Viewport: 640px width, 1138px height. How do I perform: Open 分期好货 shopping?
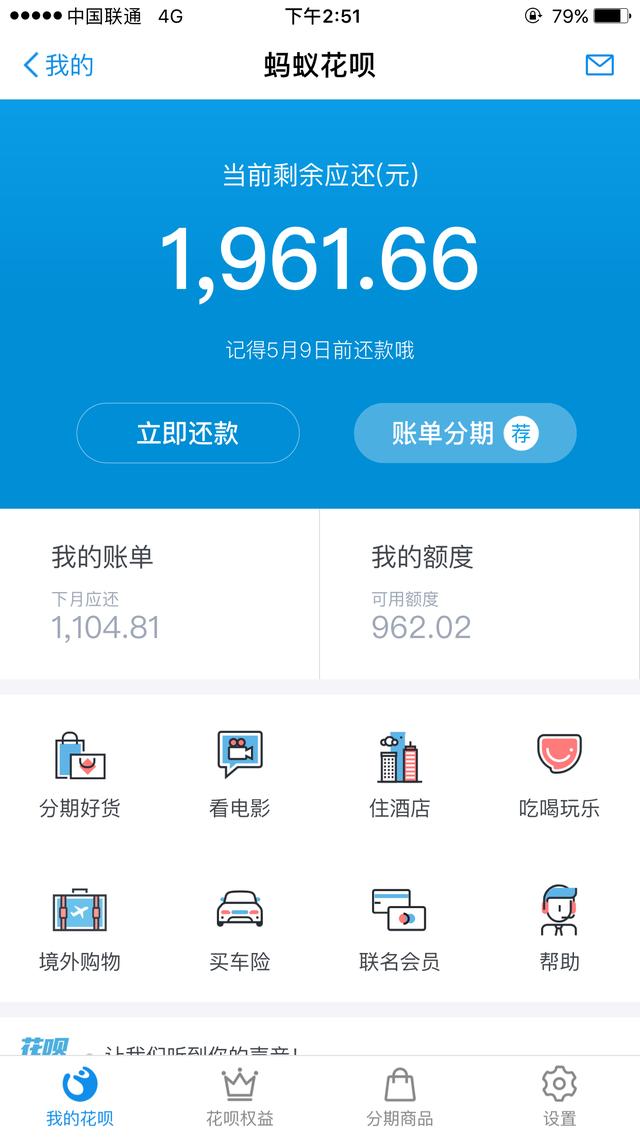pyautogui.click(x=80, y=774)
